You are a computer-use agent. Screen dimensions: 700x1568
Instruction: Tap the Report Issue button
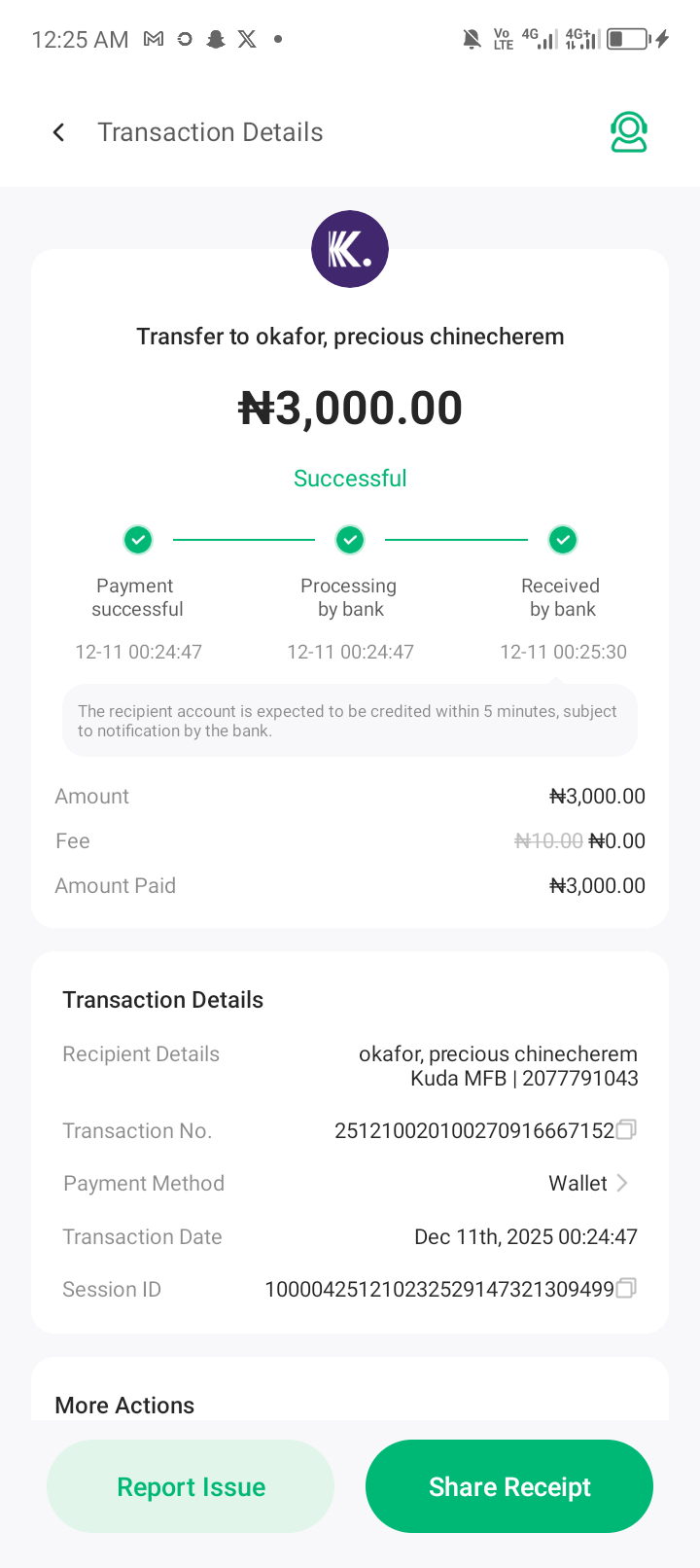(x=191, y=1486)
